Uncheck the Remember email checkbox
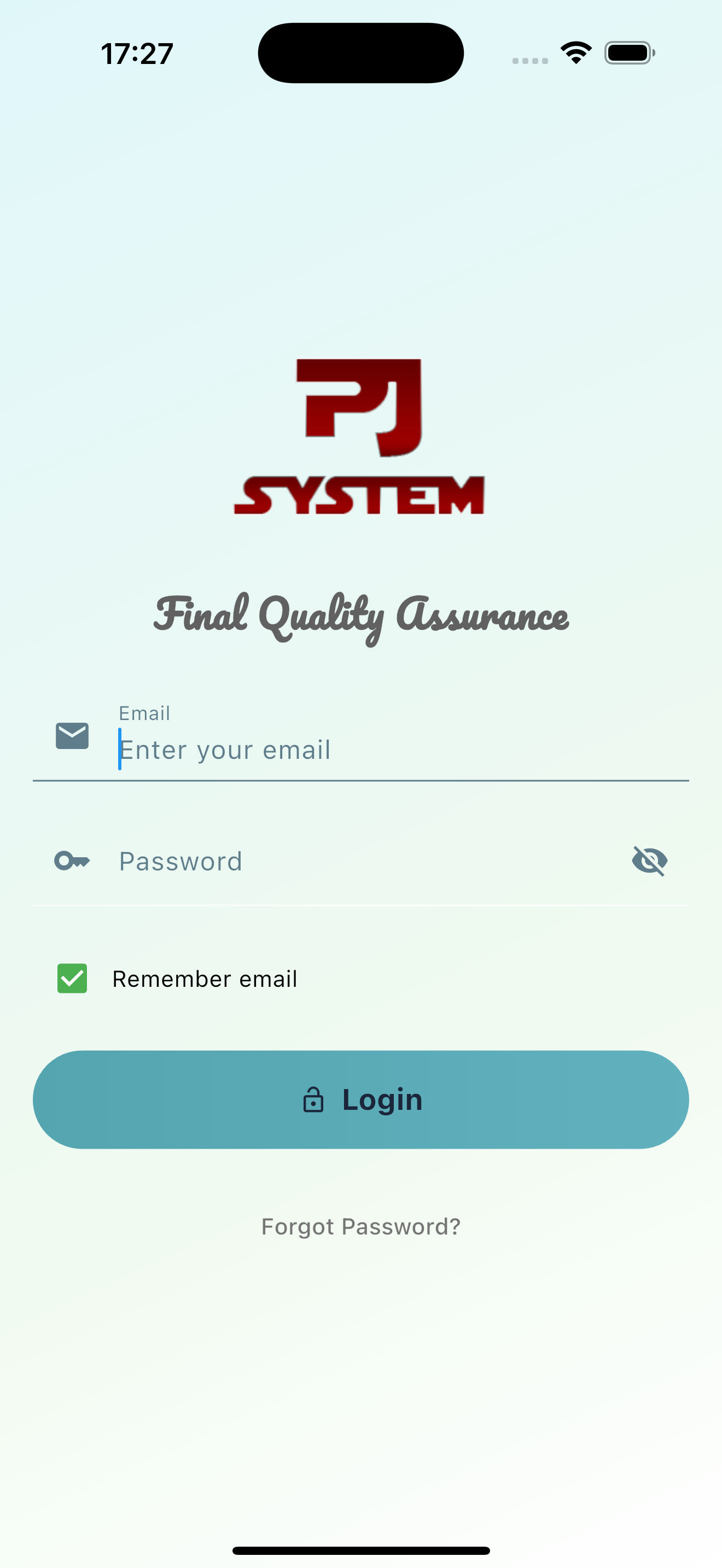The width and height of the screenshot is (722, 1568). pos(72,978)
